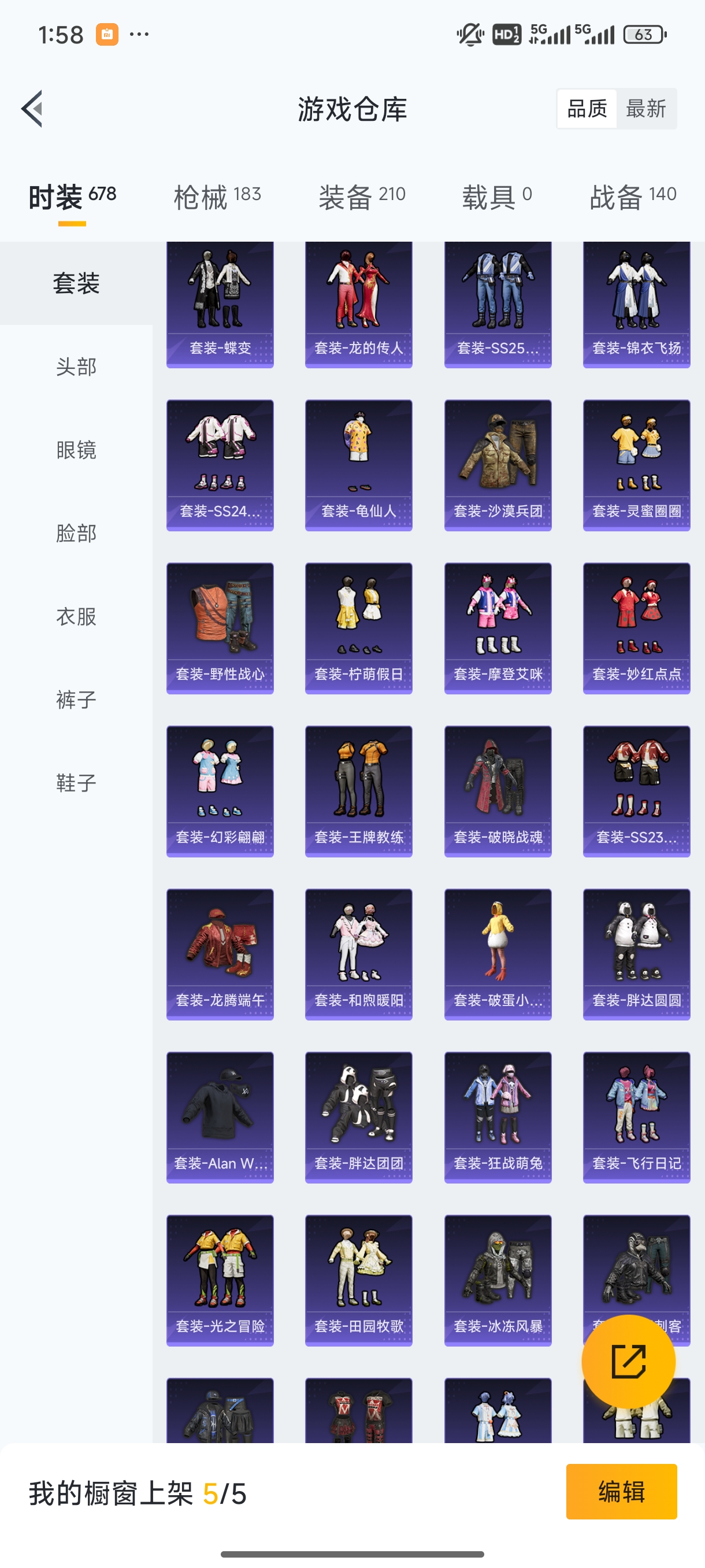Open the 套装-破蛋小 chicken costume item
Viewport: 705px width, 1568px height.
tap(497, 954)
